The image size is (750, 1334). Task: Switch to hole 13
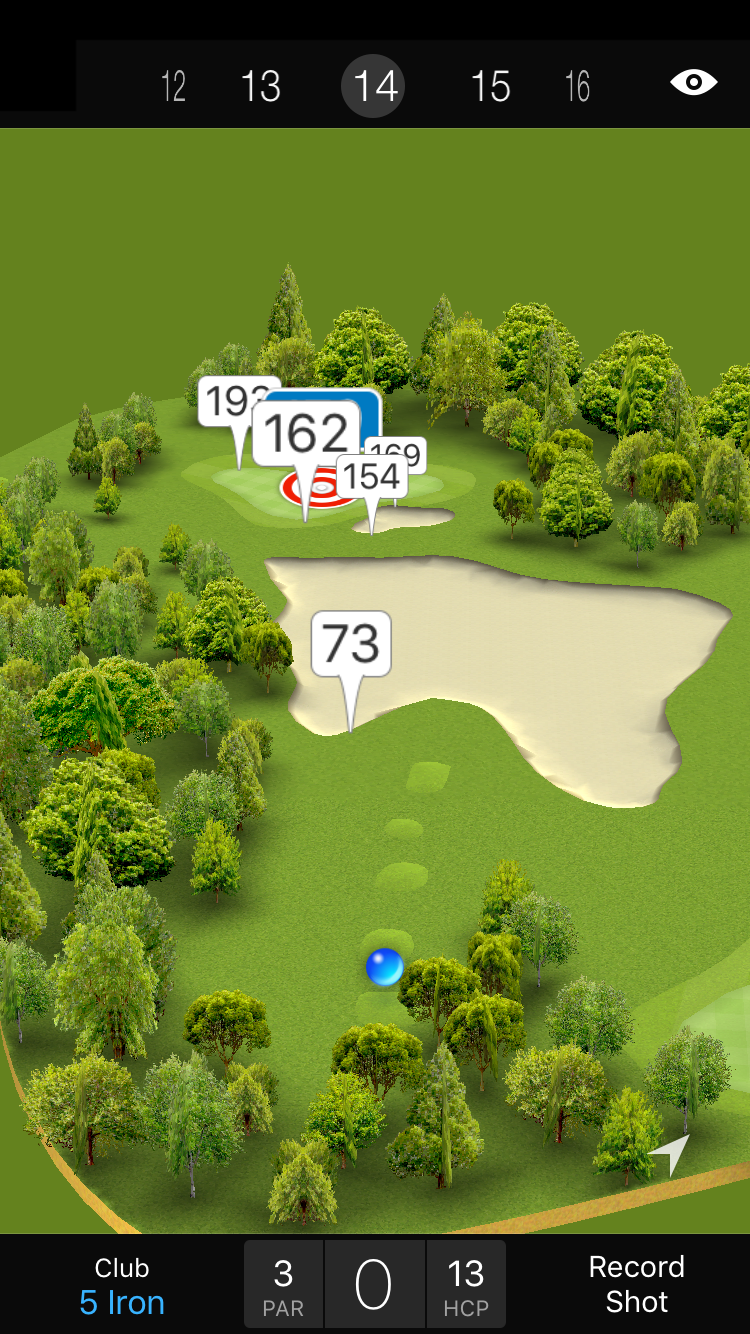(261, 87)
